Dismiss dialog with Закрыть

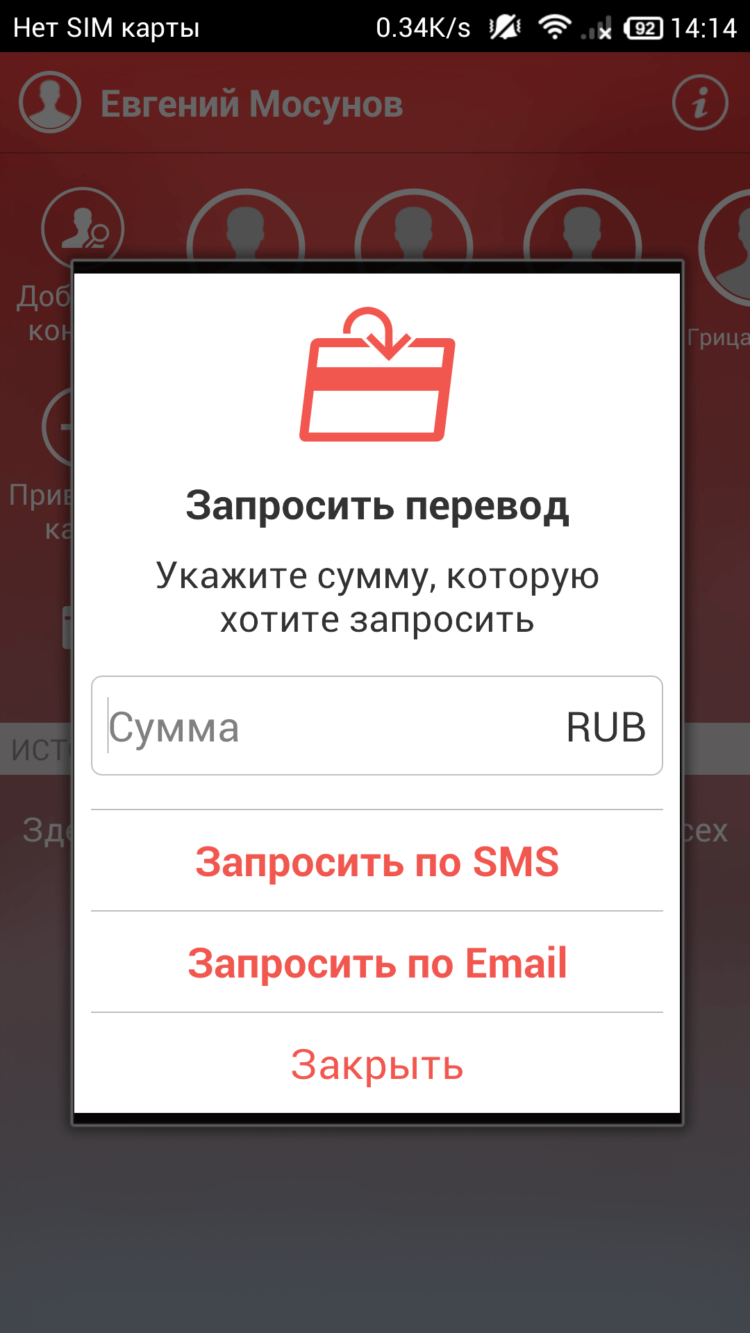coord(377,1065)
